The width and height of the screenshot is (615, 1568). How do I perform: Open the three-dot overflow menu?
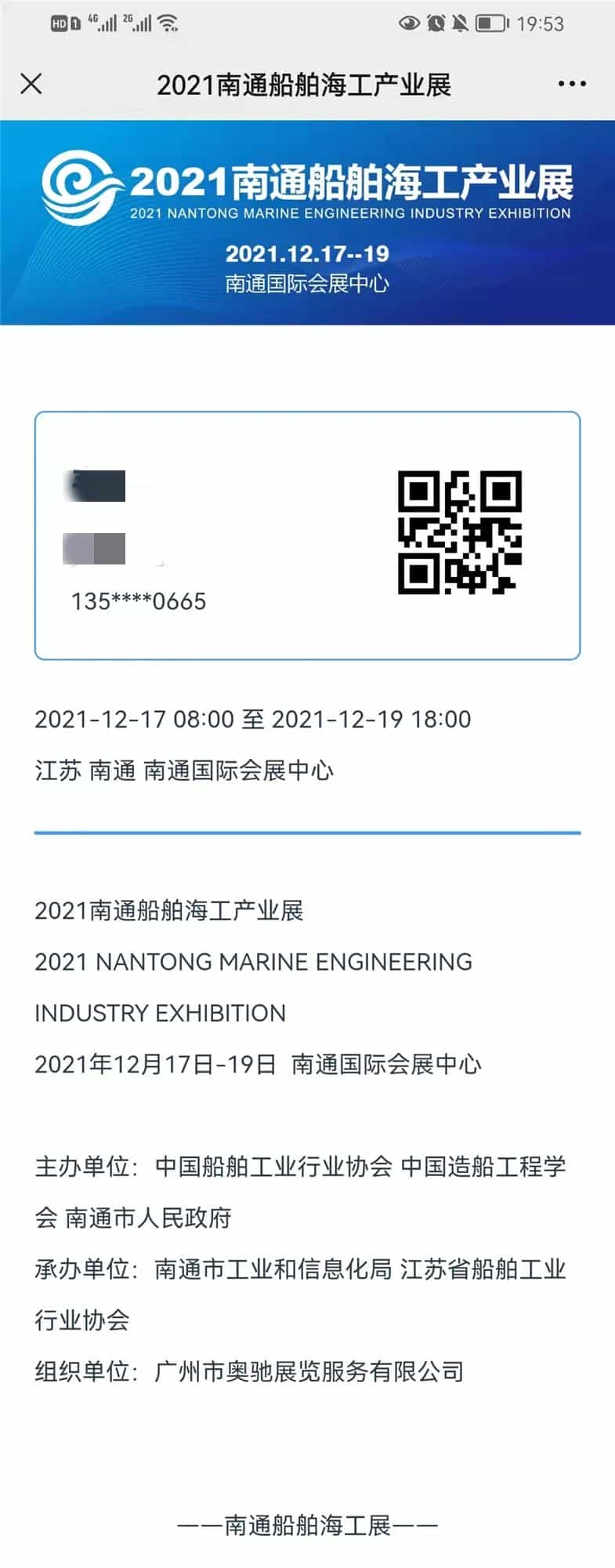point(572,84)
